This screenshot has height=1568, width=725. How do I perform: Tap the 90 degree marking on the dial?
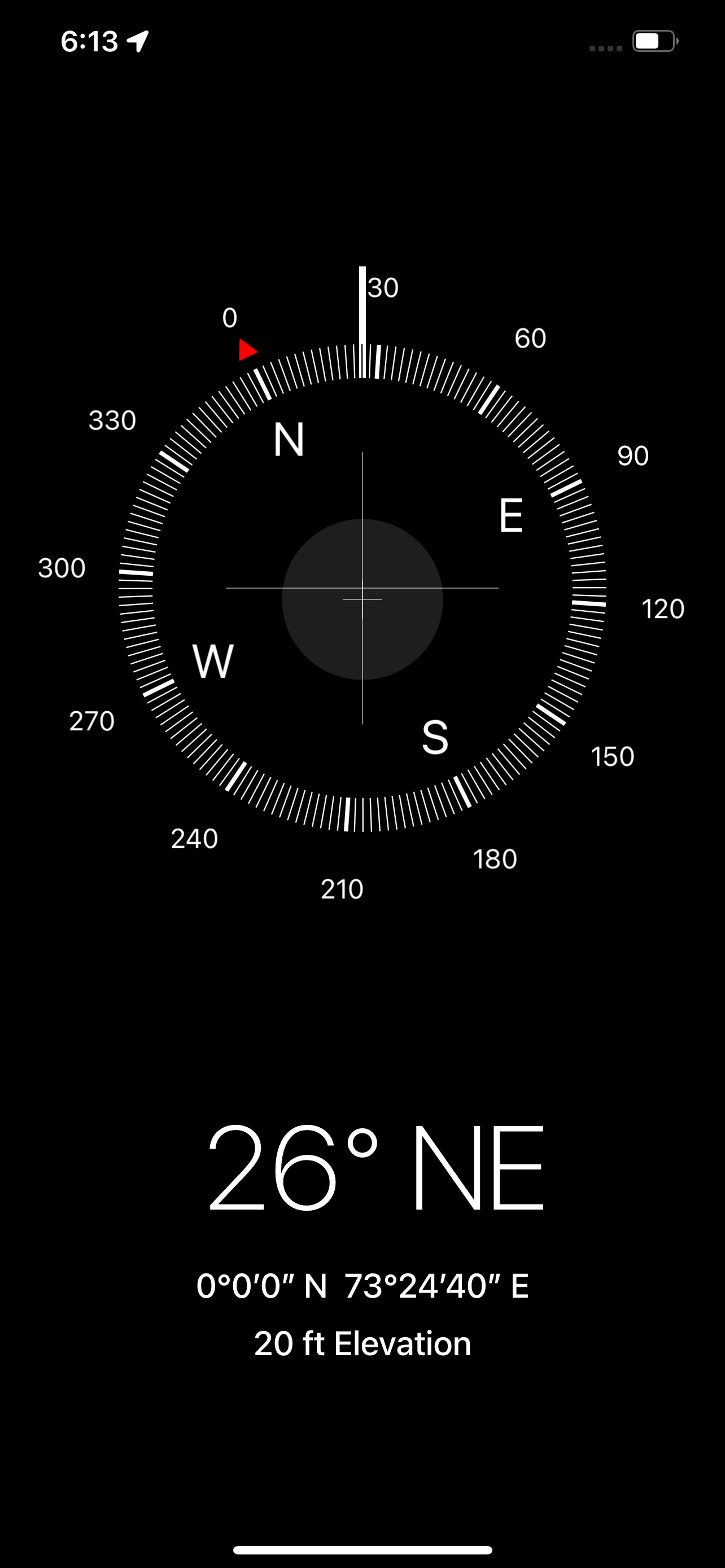pyautogui.click(x=634, y=455)
